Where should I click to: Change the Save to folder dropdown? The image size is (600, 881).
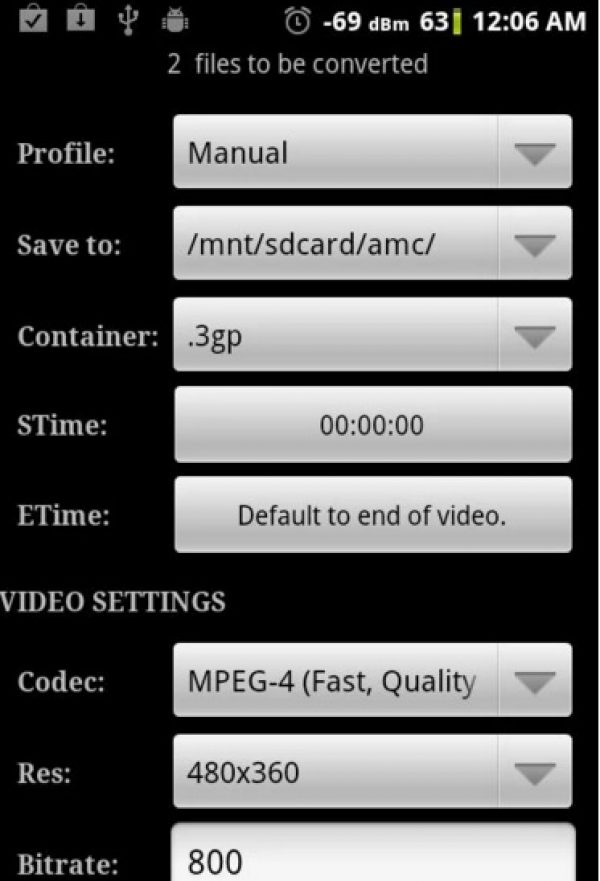(372, 244)
